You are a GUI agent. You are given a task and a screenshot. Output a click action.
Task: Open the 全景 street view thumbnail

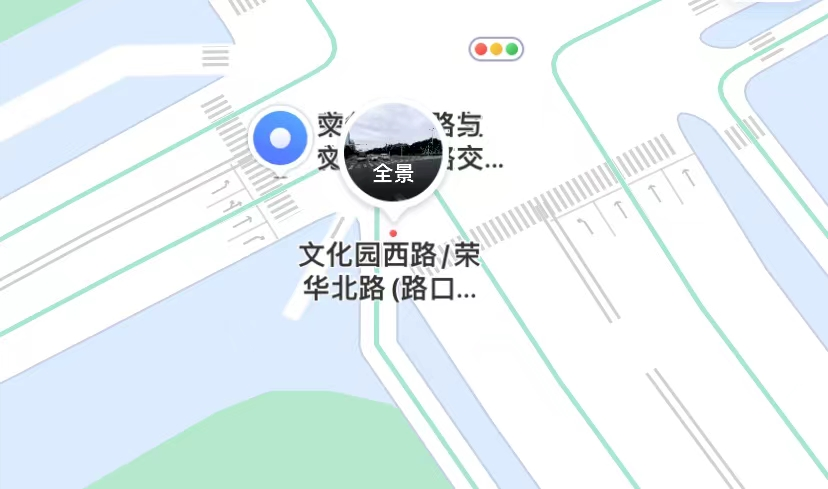(x=393, y=152)
